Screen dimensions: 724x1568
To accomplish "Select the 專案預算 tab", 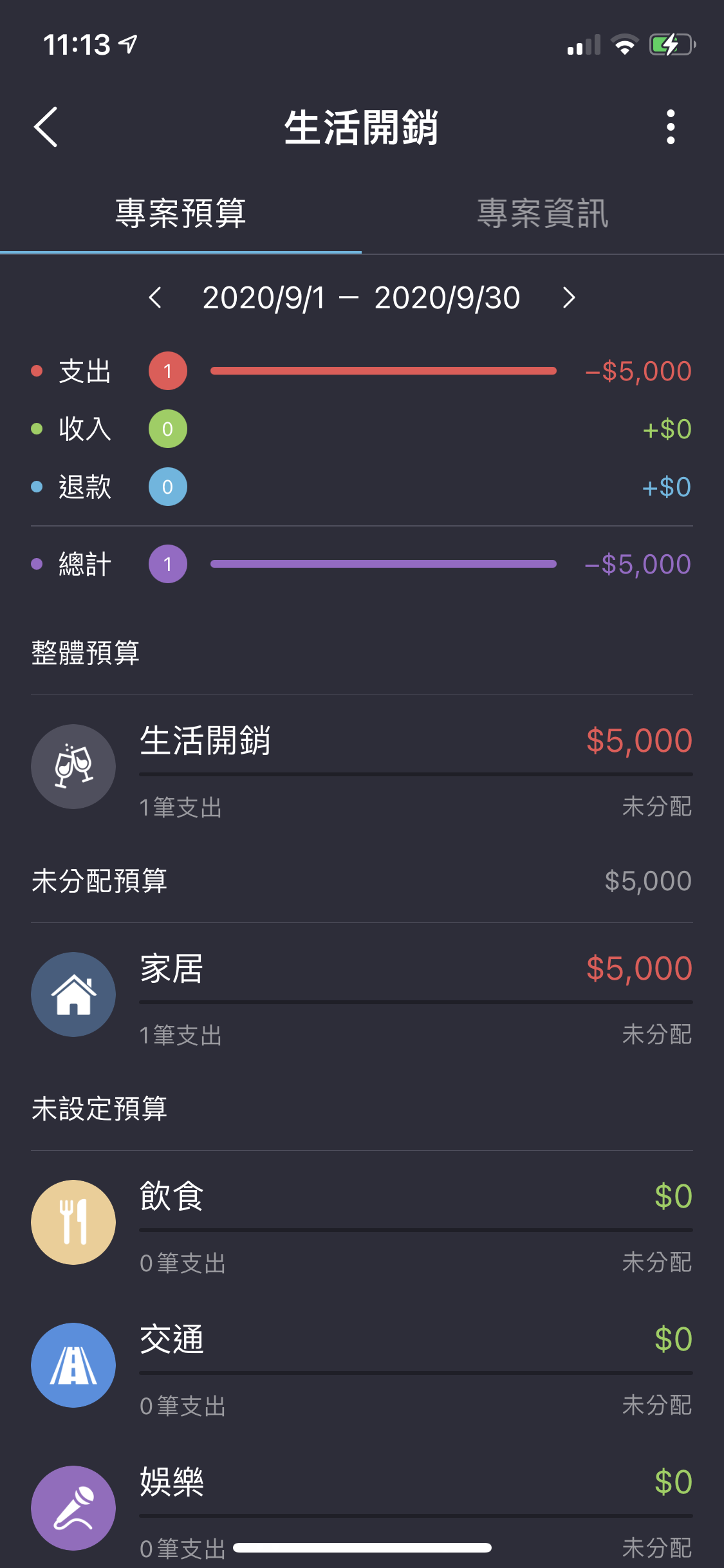I will pyautogui.click(x=181, y=213).
